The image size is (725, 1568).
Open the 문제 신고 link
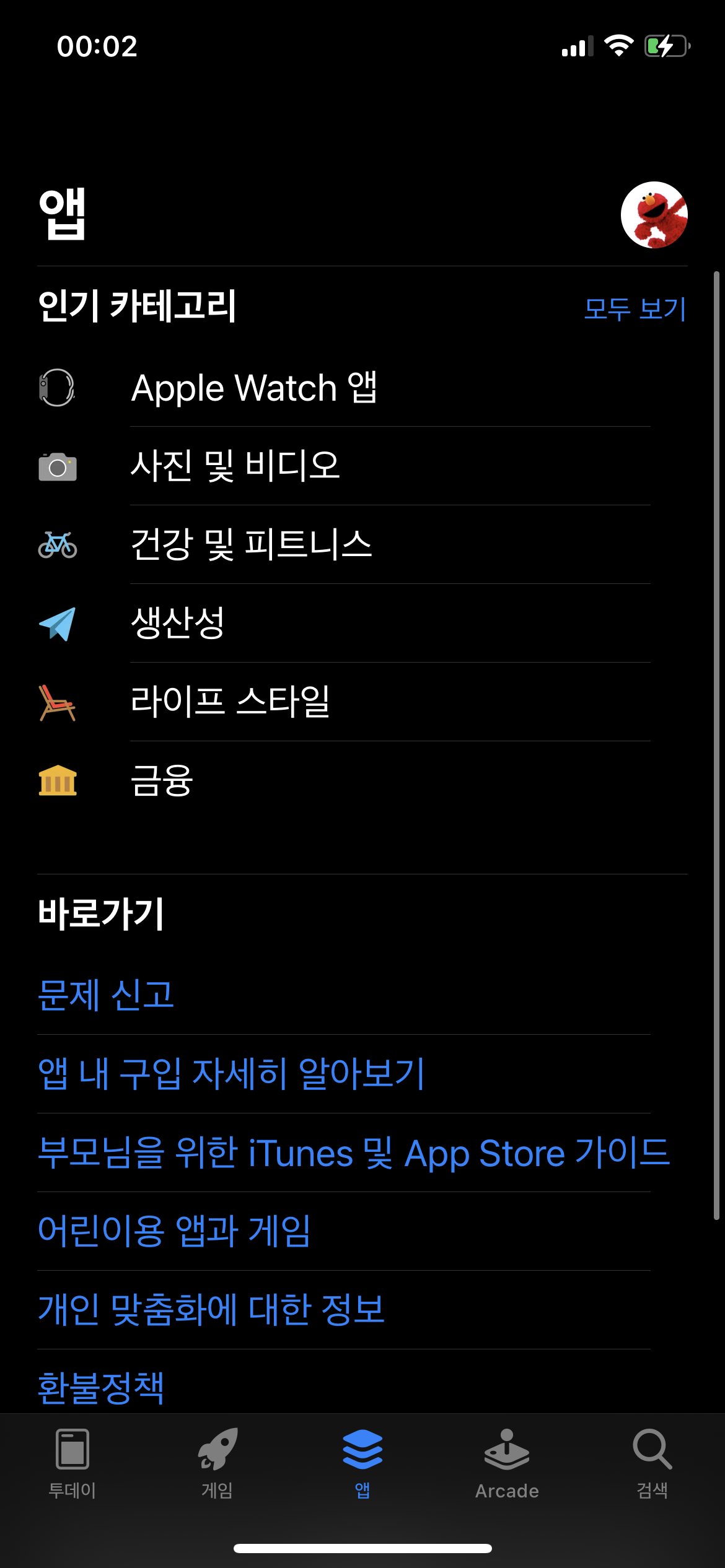coord(106,995)
